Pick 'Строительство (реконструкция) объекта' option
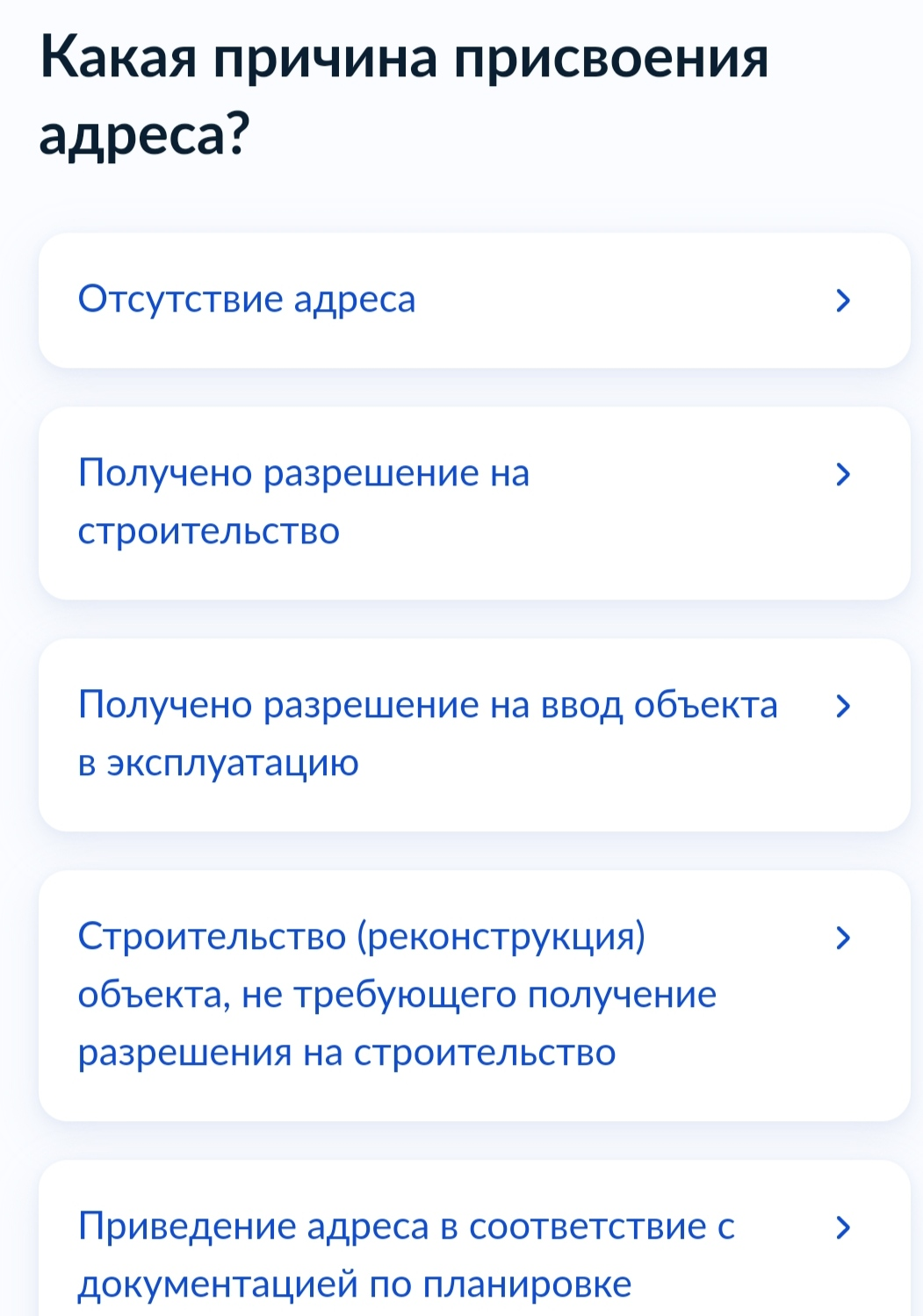Screen dimensions: 923x1316 tap(474, 994)
